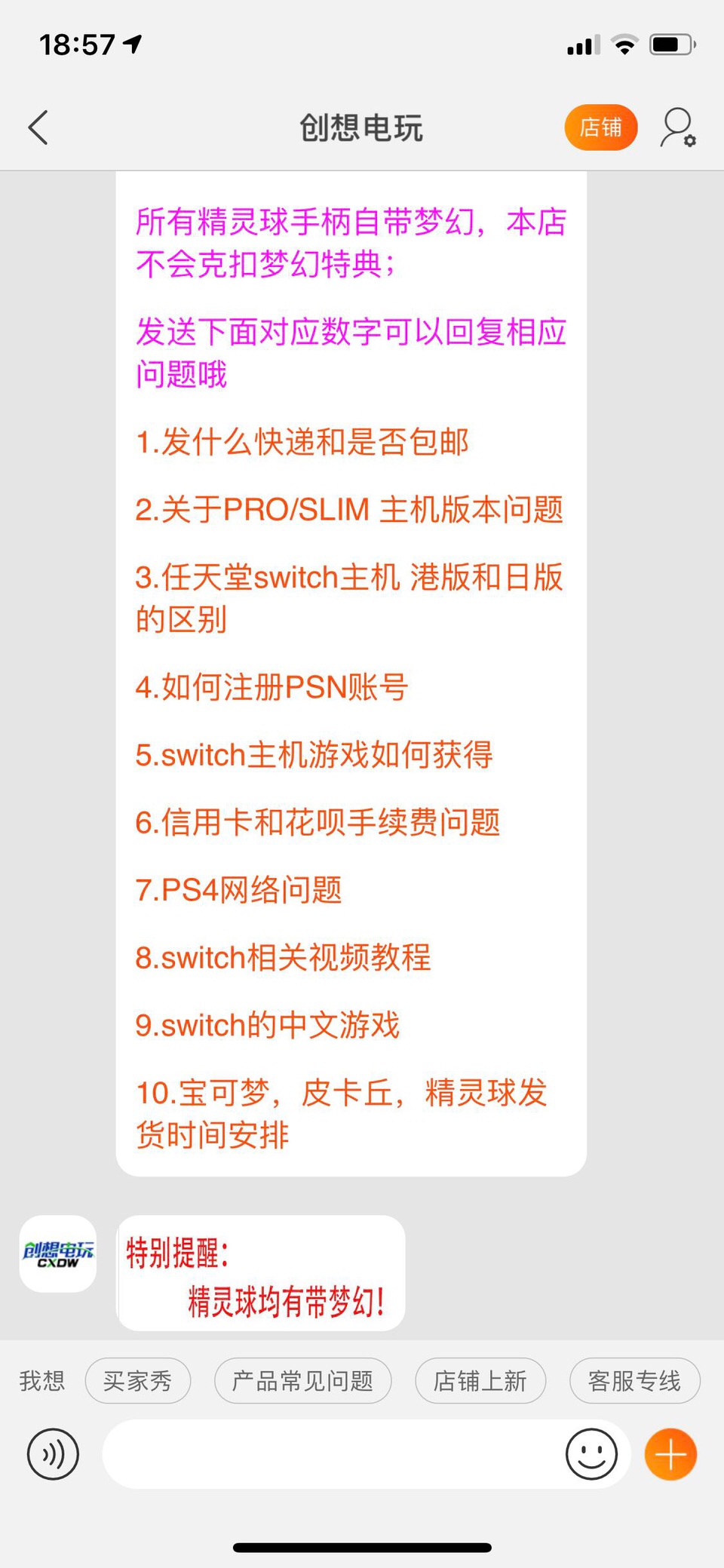Tap the 店铺上新 chip

480,1381
